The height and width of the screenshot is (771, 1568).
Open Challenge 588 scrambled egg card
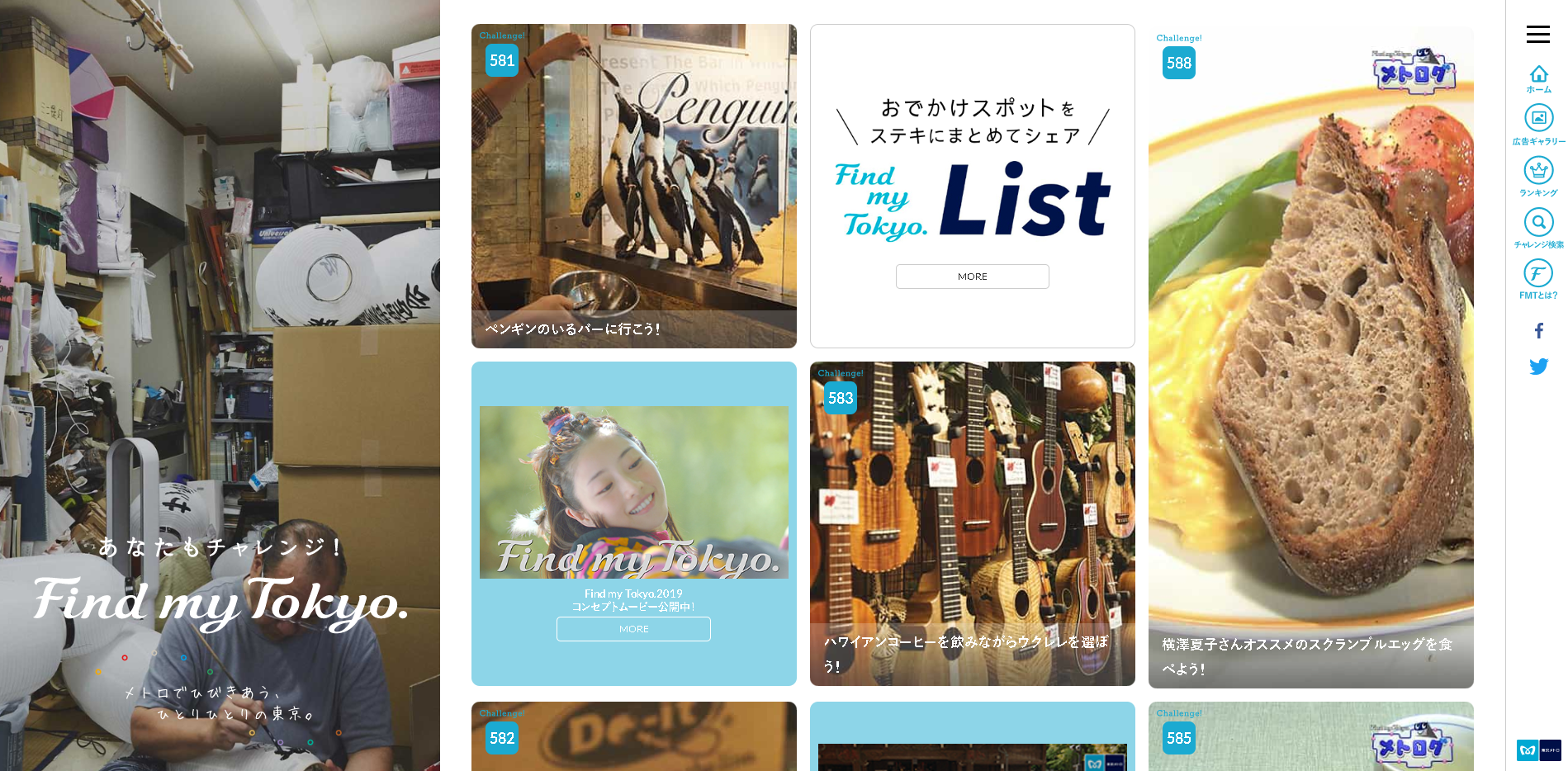pyautogui.click(x=1310, y=355)
